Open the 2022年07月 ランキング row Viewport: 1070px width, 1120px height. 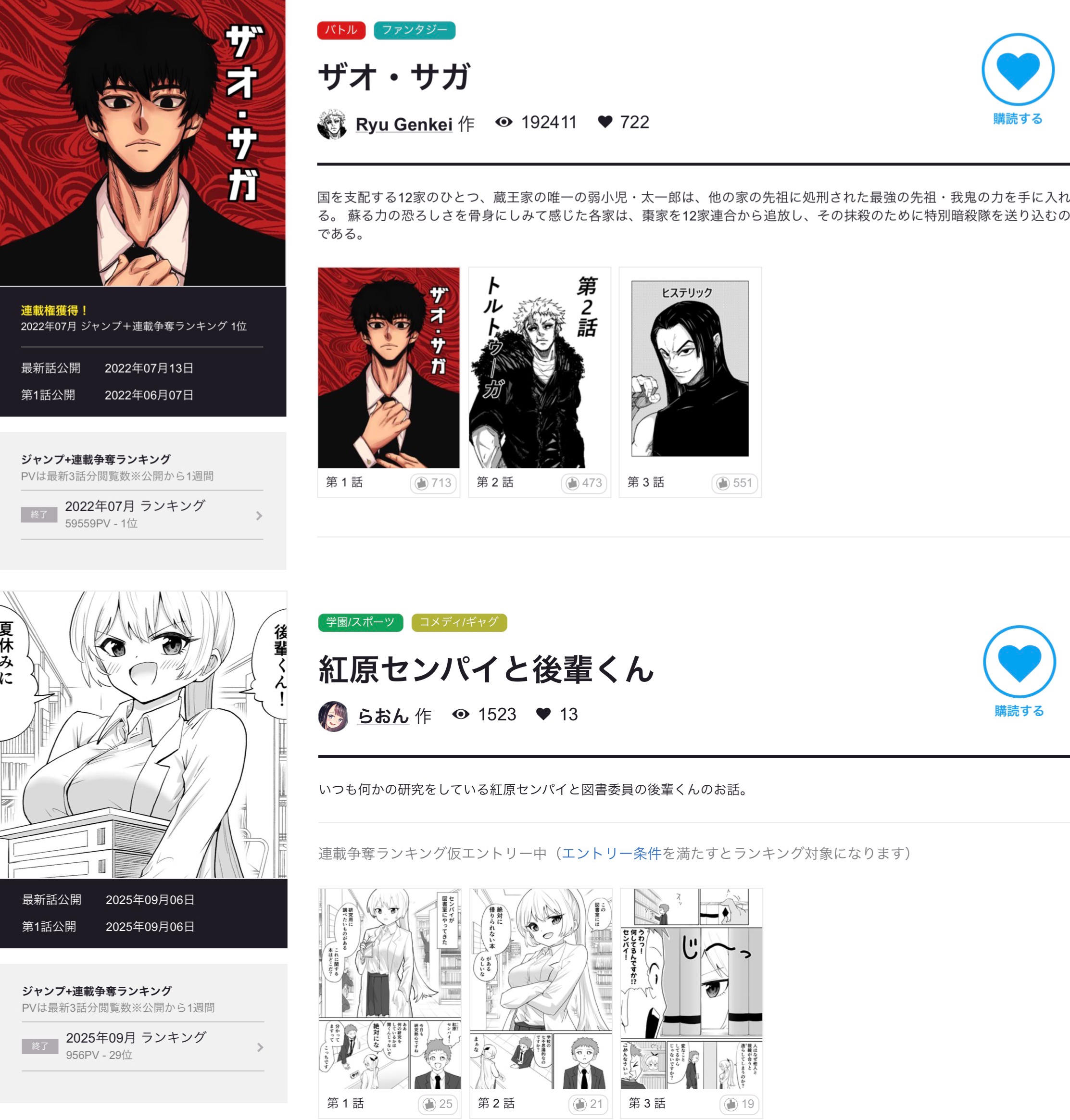[x=143, y=515]
